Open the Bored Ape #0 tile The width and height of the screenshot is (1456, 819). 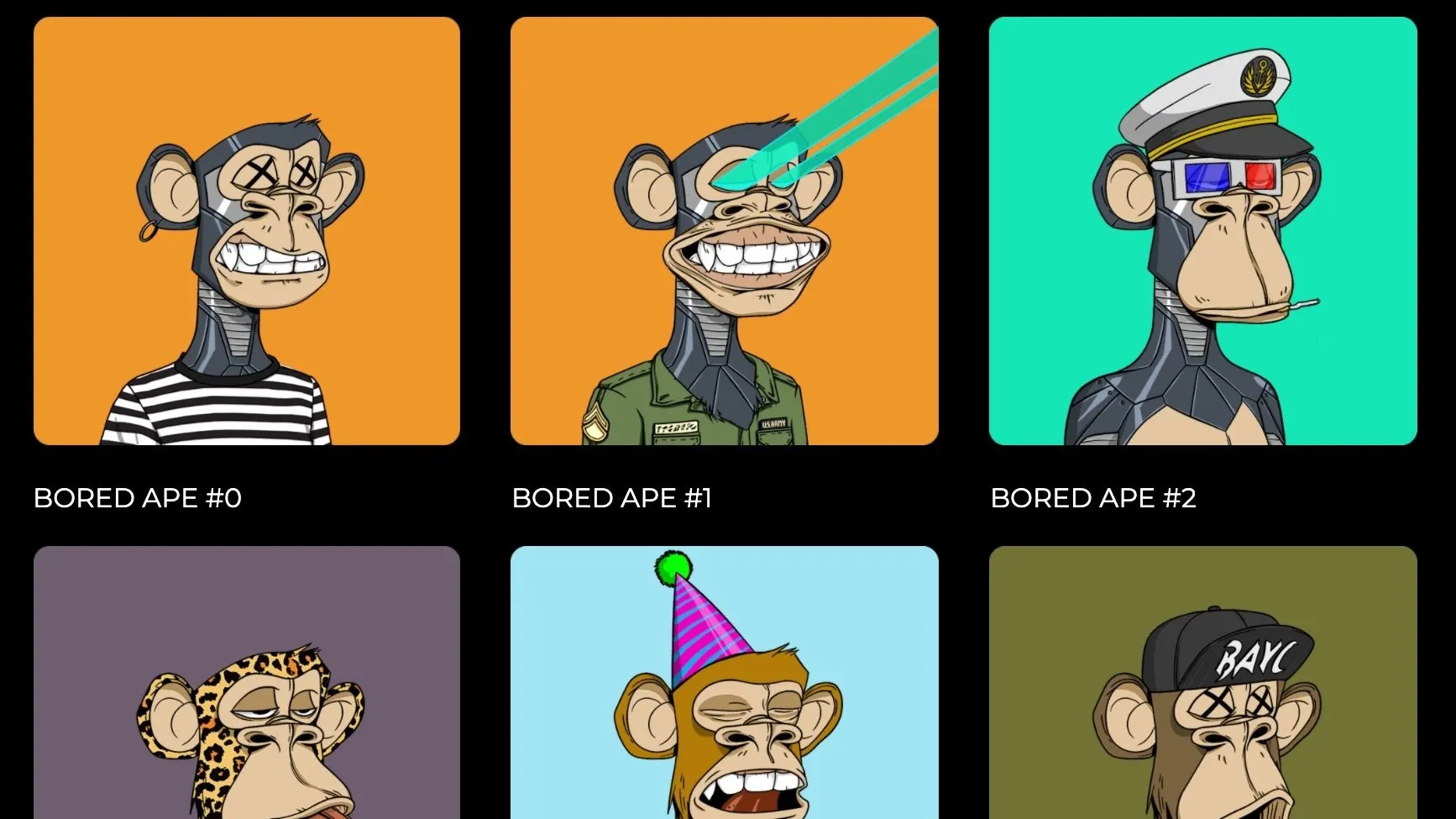(247, 231)
